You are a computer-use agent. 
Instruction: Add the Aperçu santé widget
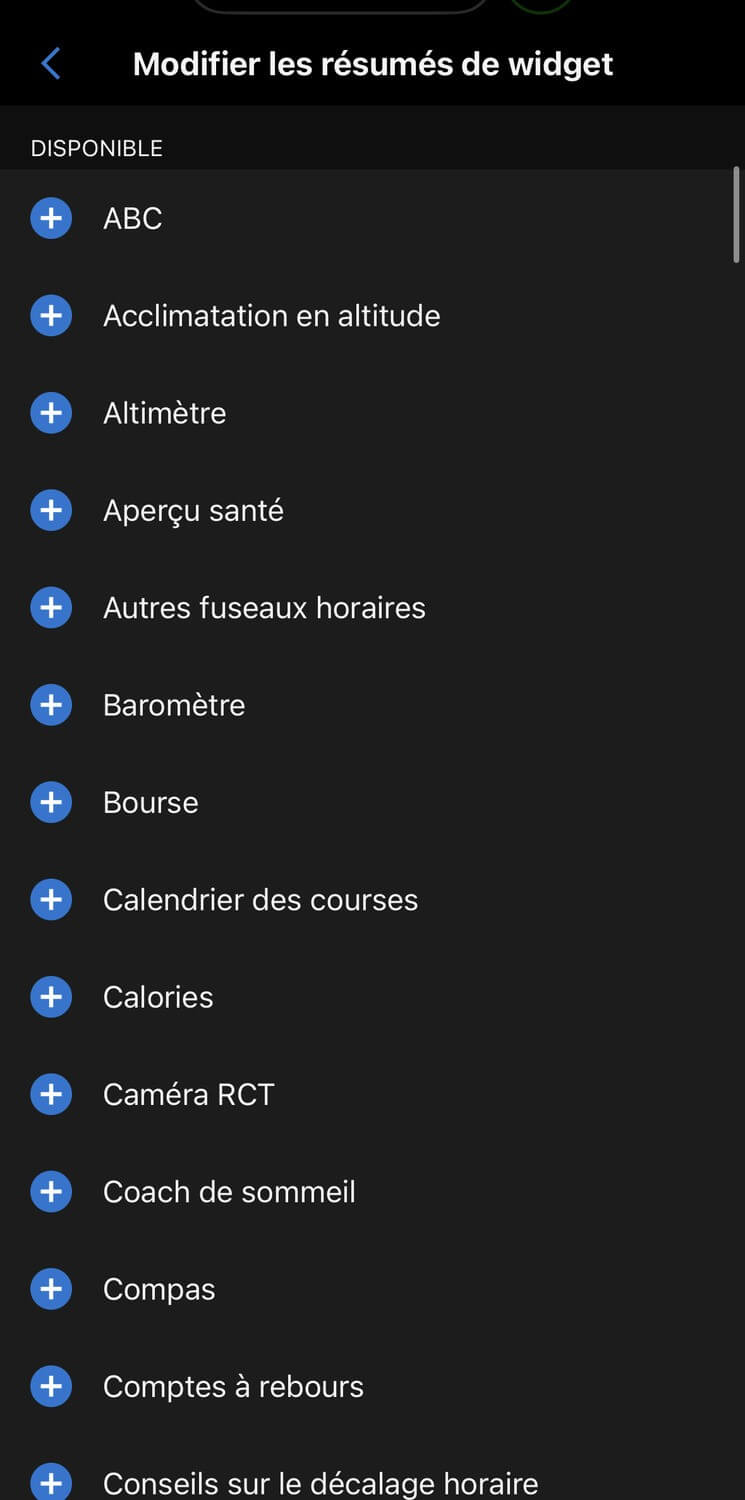point(51,510)
